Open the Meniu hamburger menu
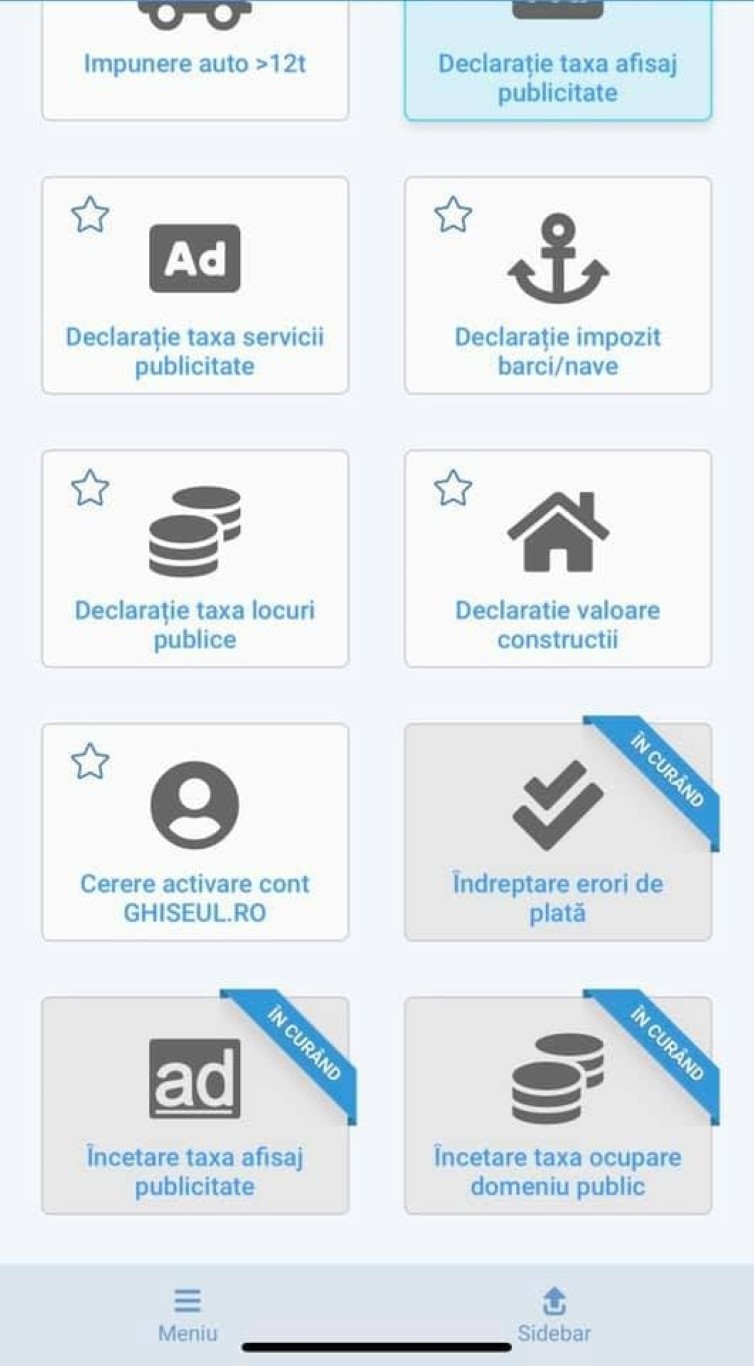 pyautogui.click(x=187, y=1314)
